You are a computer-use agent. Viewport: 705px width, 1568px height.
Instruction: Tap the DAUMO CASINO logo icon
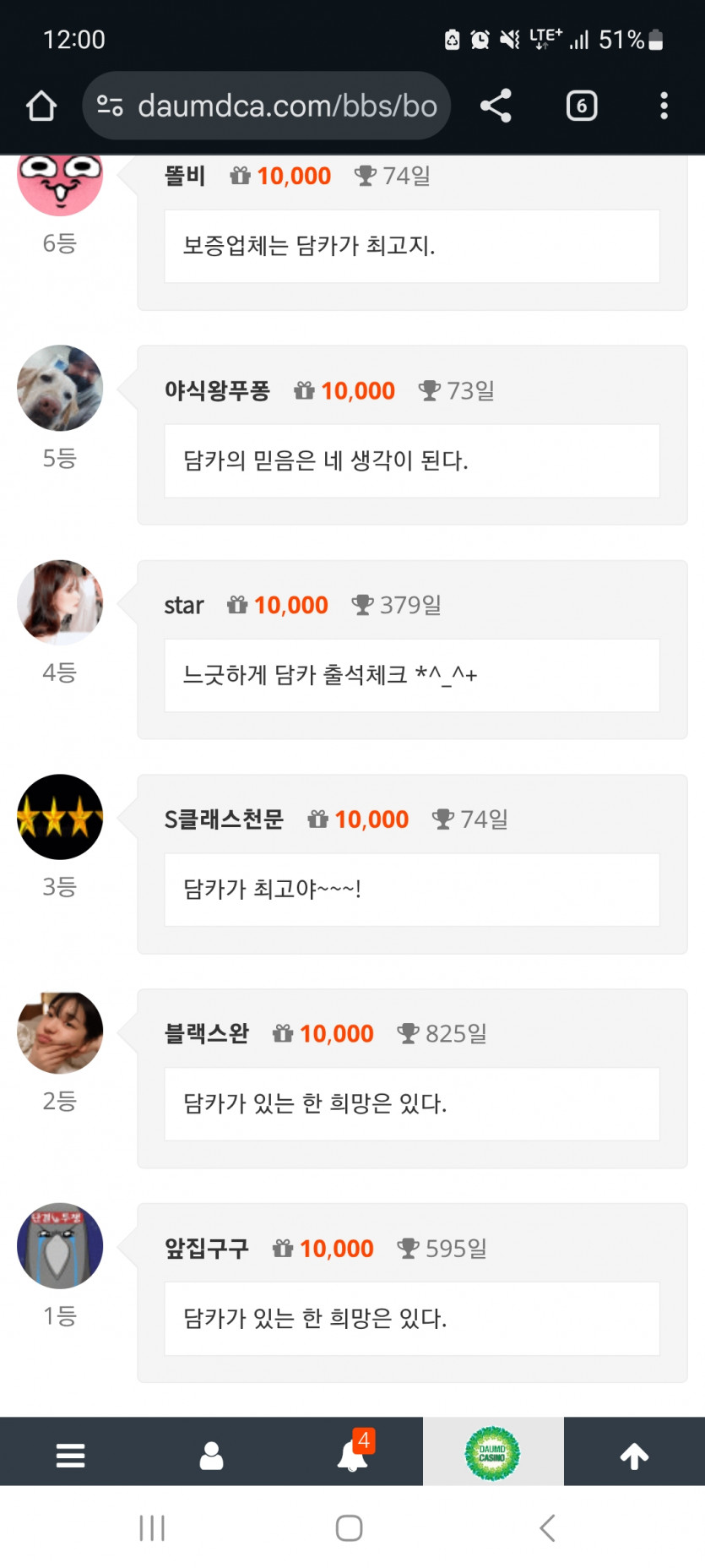coord(493,1453)
